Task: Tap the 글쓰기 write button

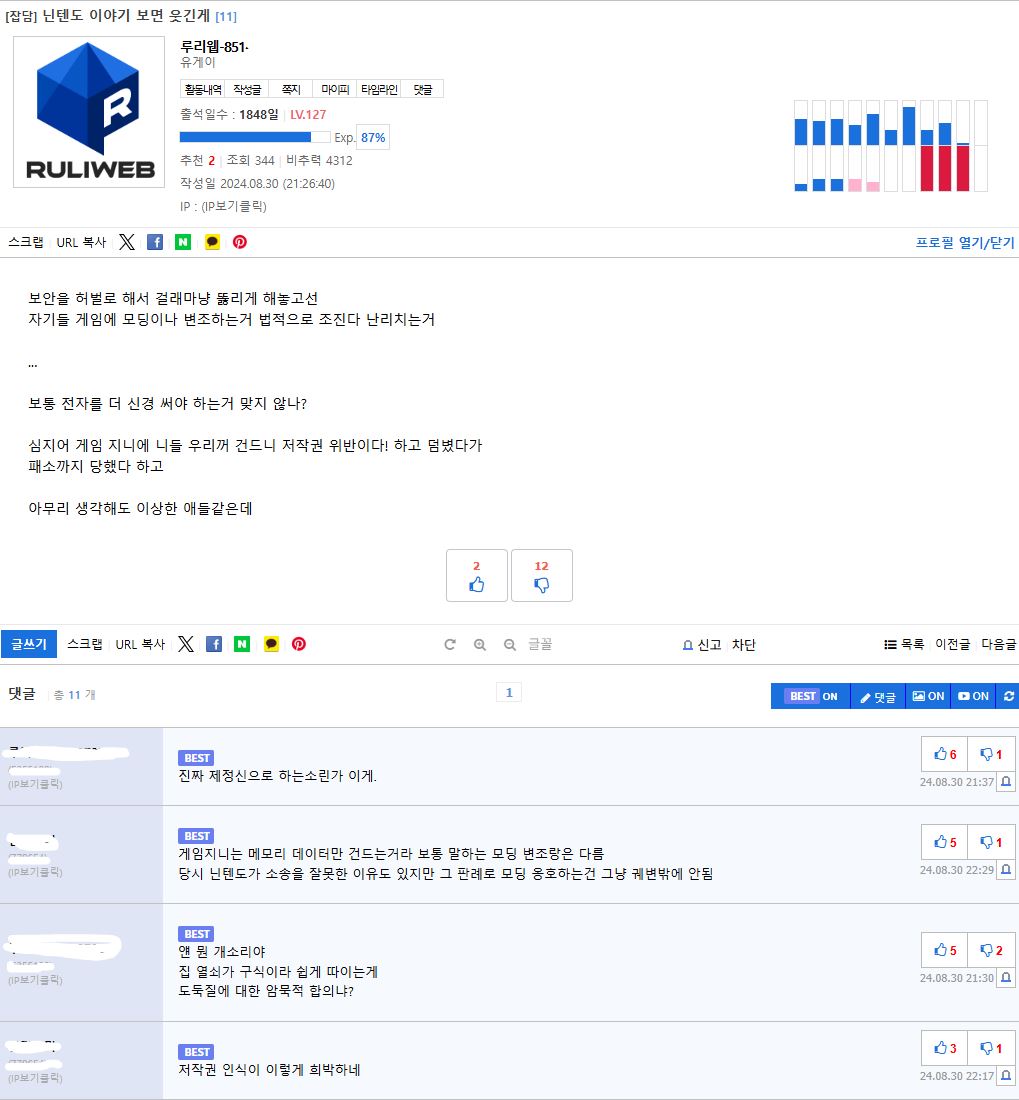Action: (29, 645)
